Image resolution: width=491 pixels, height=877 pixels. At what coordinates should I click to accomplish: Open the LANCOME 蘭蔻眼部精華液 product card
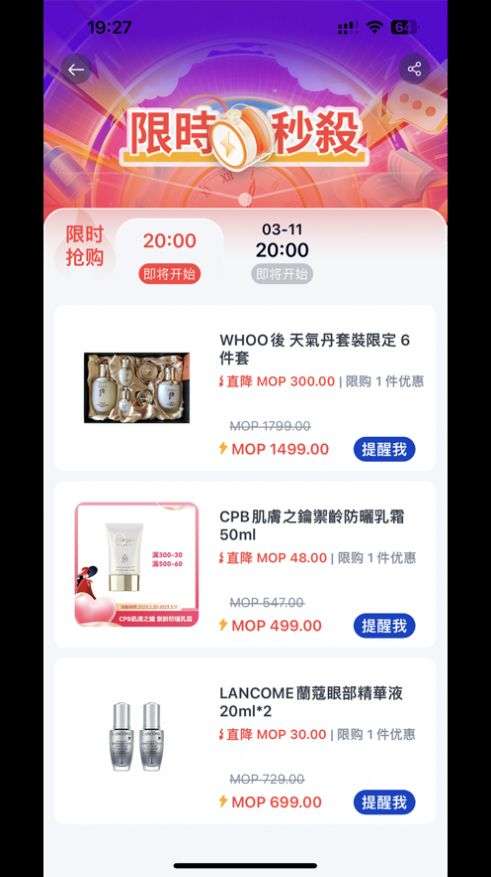click(245, 741)
